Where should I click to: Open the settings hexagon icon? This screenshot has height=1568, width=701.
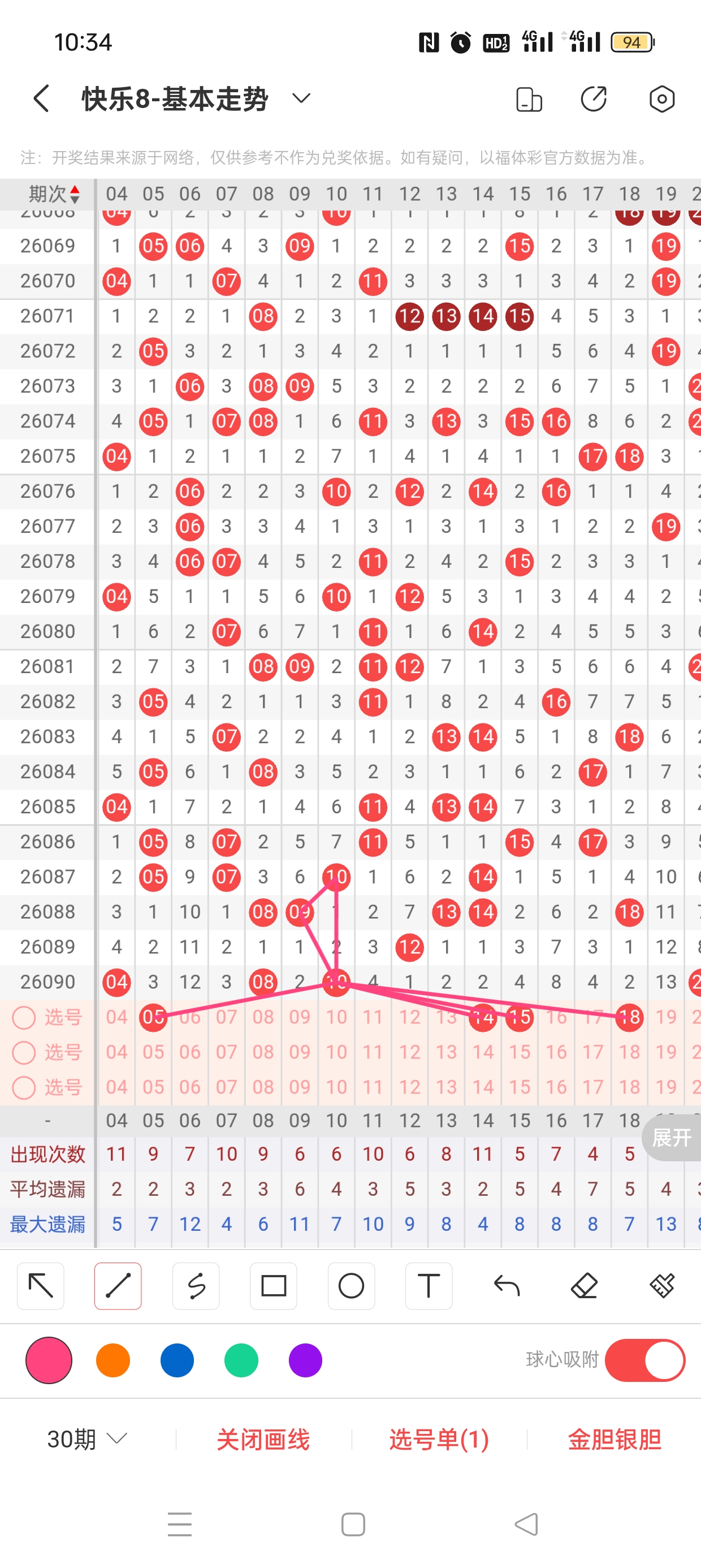click(x=661, y=99)
